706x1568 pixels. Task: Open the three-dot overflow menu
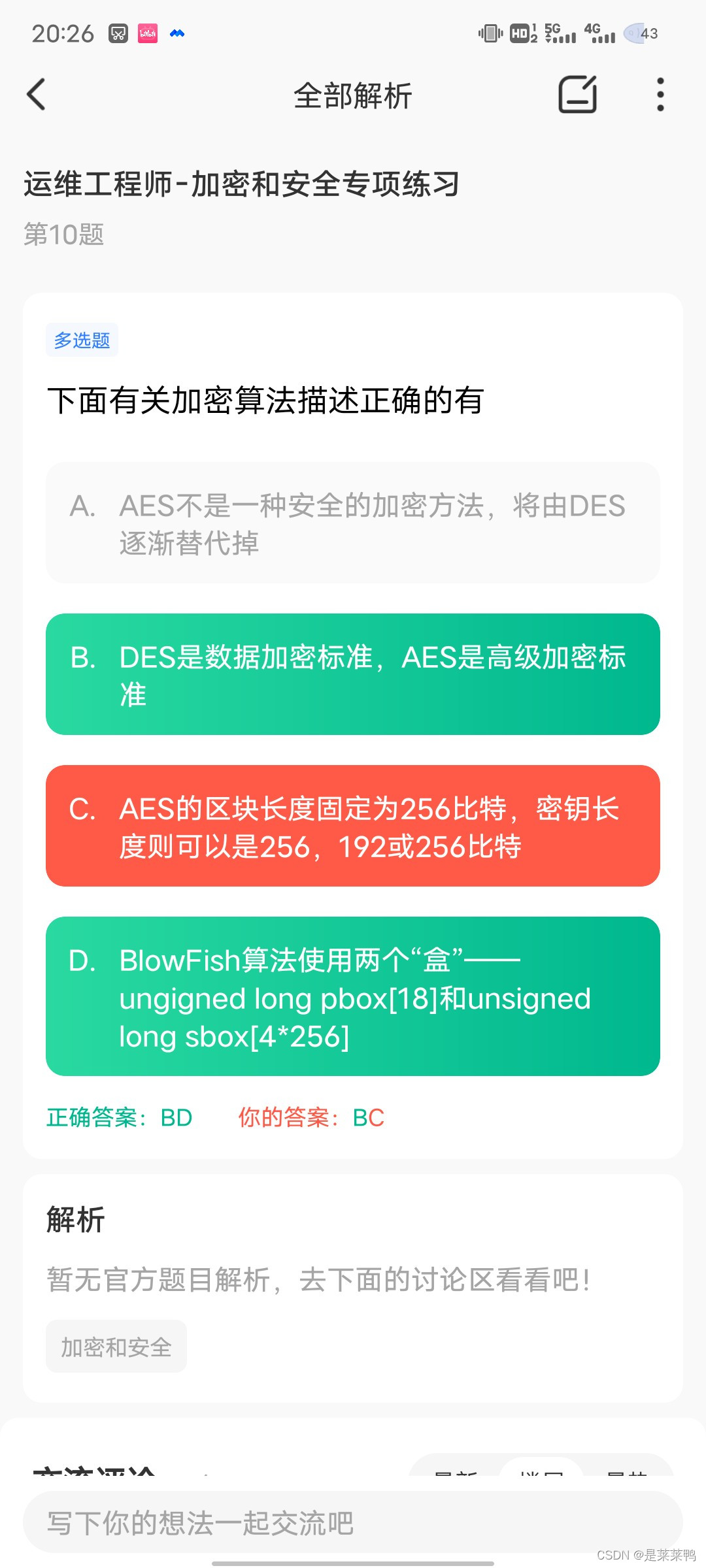coord(660,95)
